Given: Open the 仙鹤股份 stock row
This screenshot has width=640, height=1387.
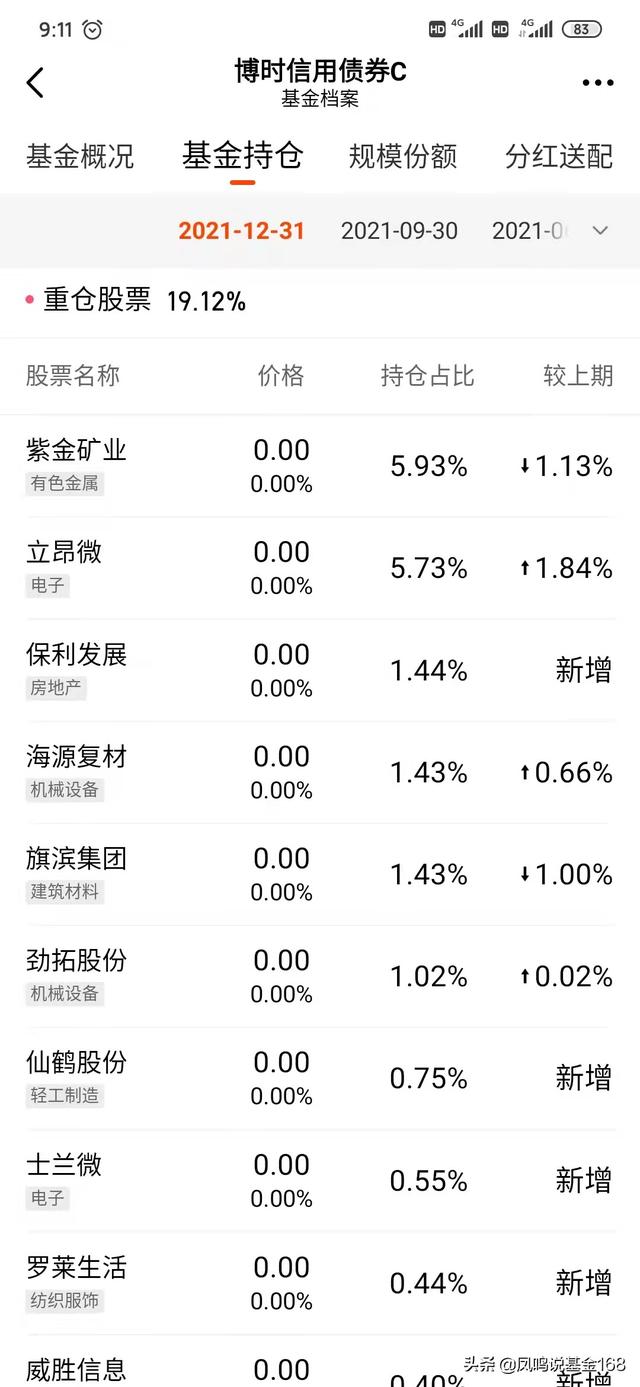Looking at the screenshot, I should tap(320, 1079).
